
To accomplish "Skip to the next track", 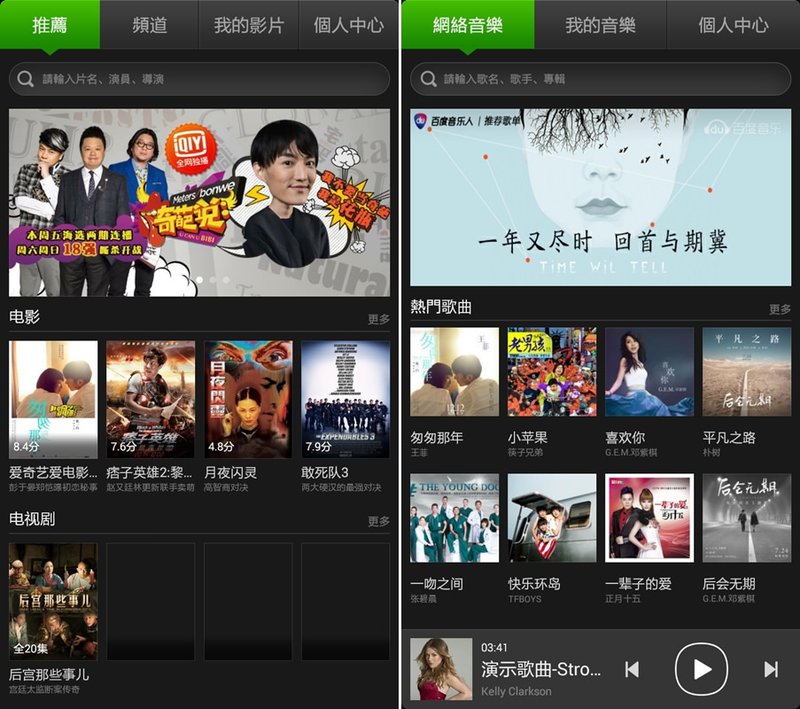I will point(770,669).
